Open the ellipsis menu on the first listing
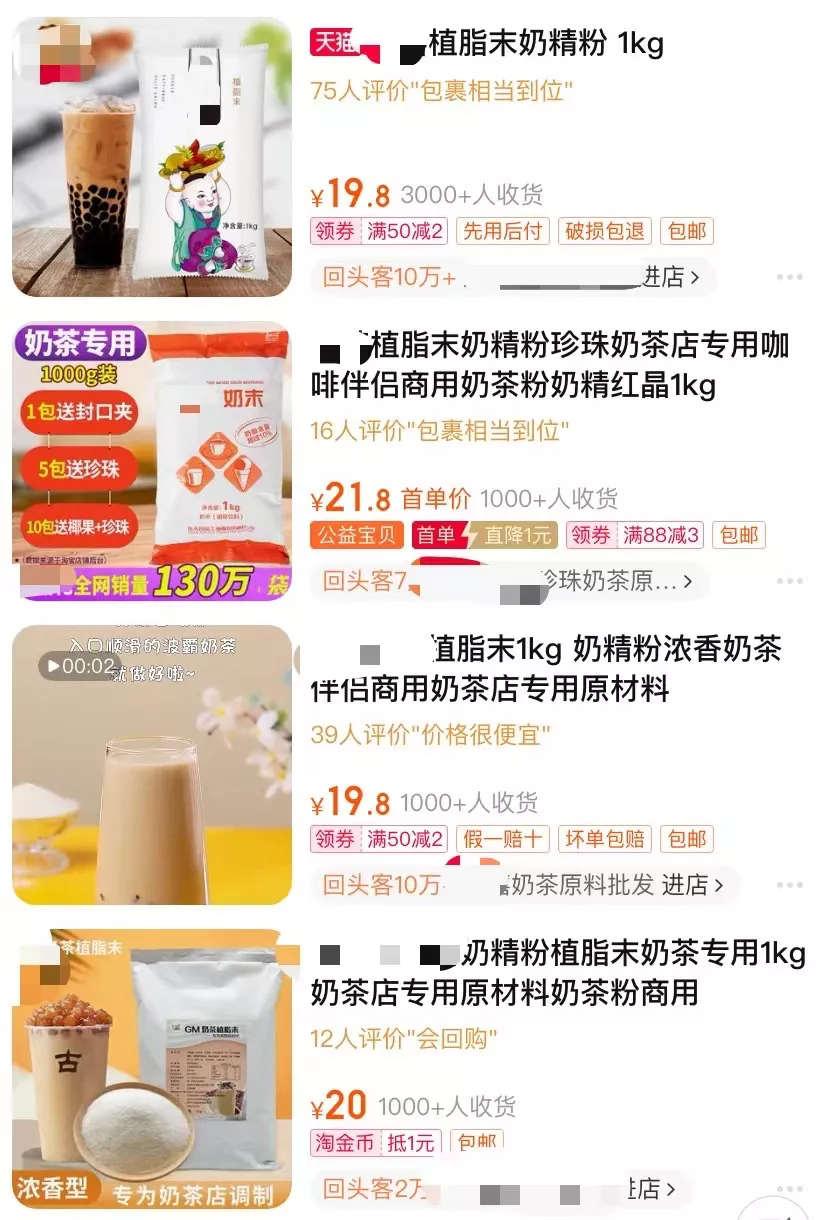 click(x=789, y=278)
